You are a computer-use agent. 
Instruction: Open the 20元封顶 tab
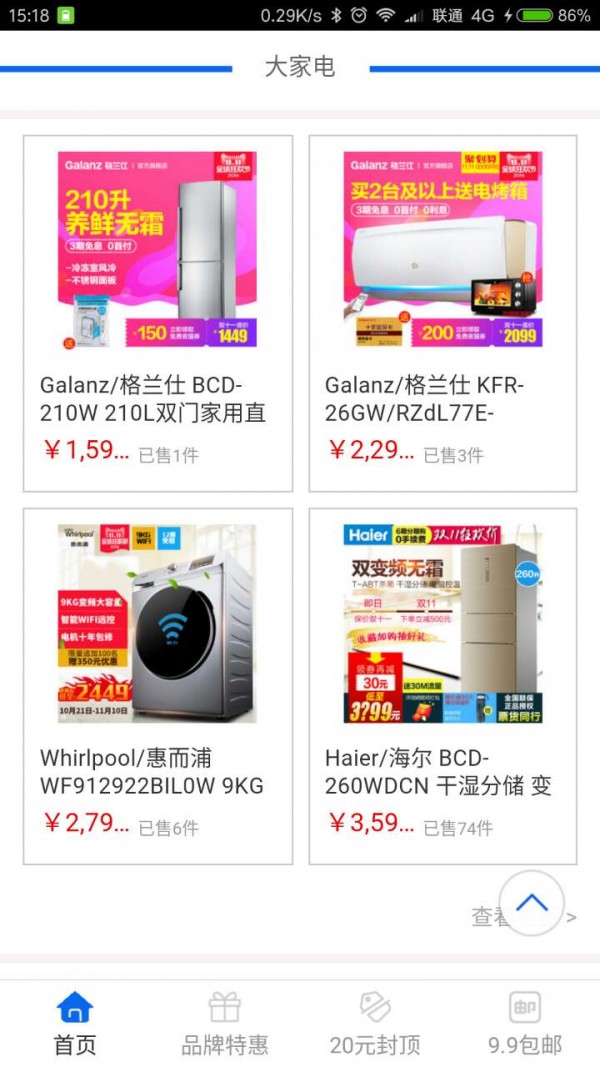click(x=375, y=1023)
